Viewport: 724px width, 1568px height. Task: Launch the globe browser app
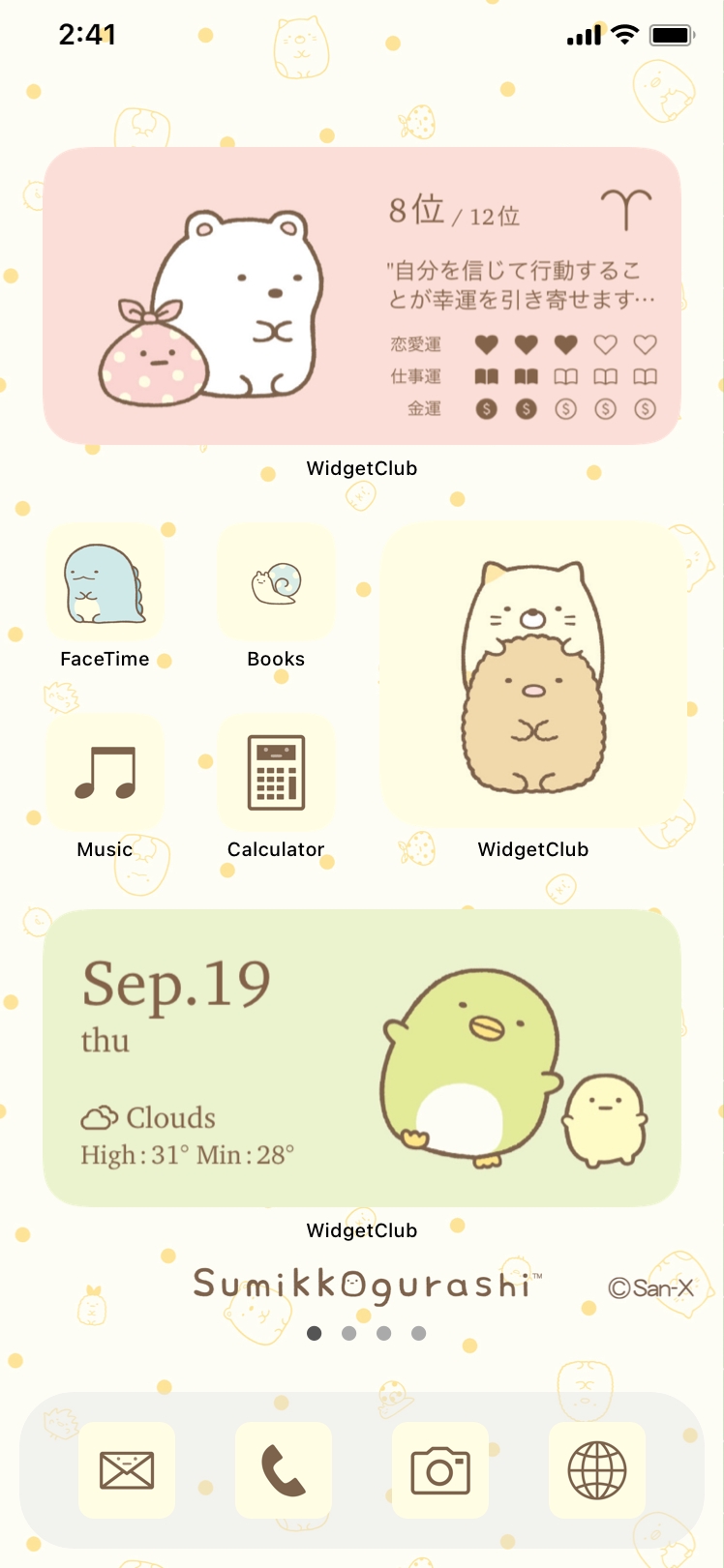pos(597,1470)
